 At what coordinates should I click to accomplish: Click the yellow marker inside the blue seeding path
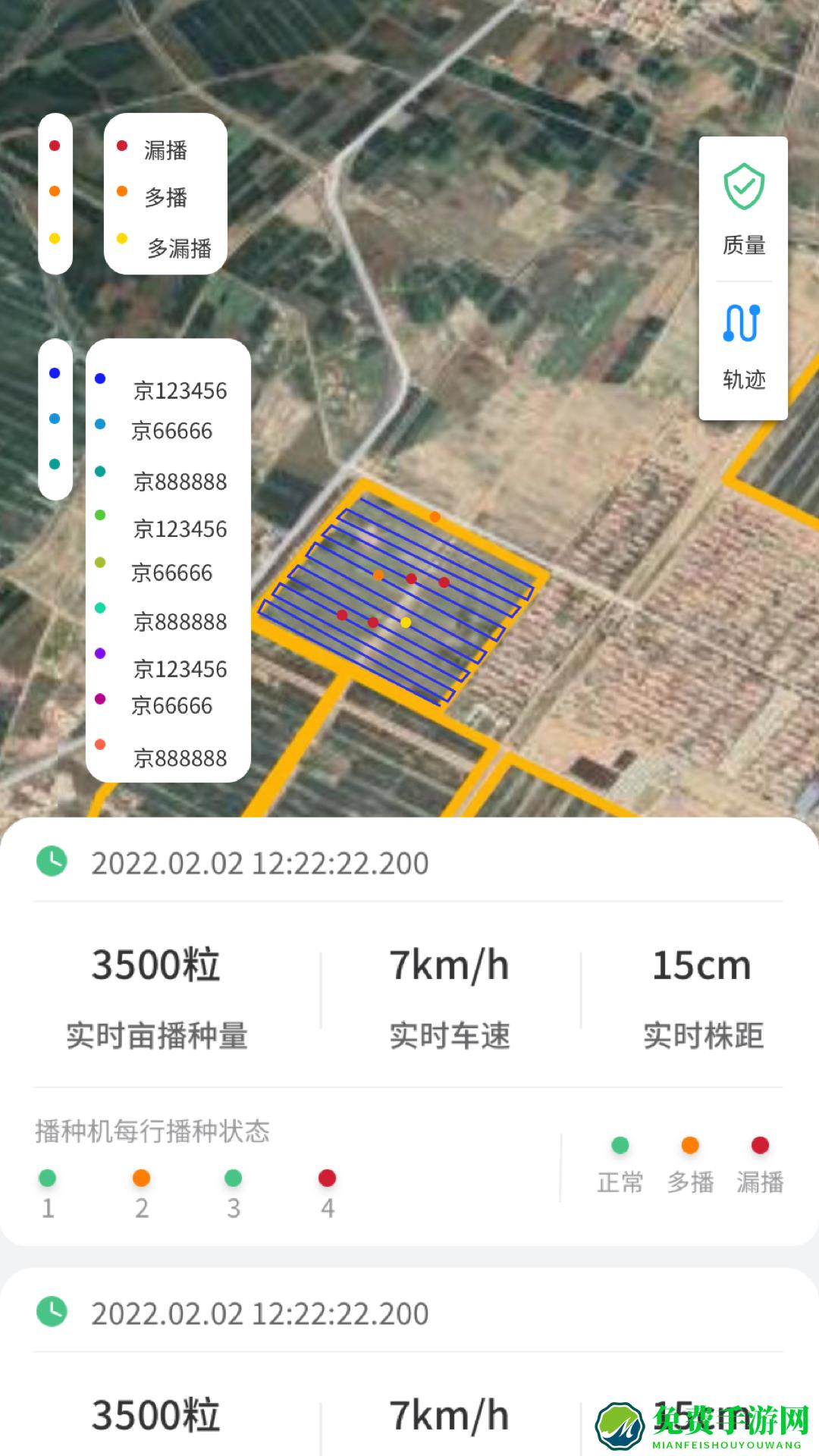(x=406, y=622)
